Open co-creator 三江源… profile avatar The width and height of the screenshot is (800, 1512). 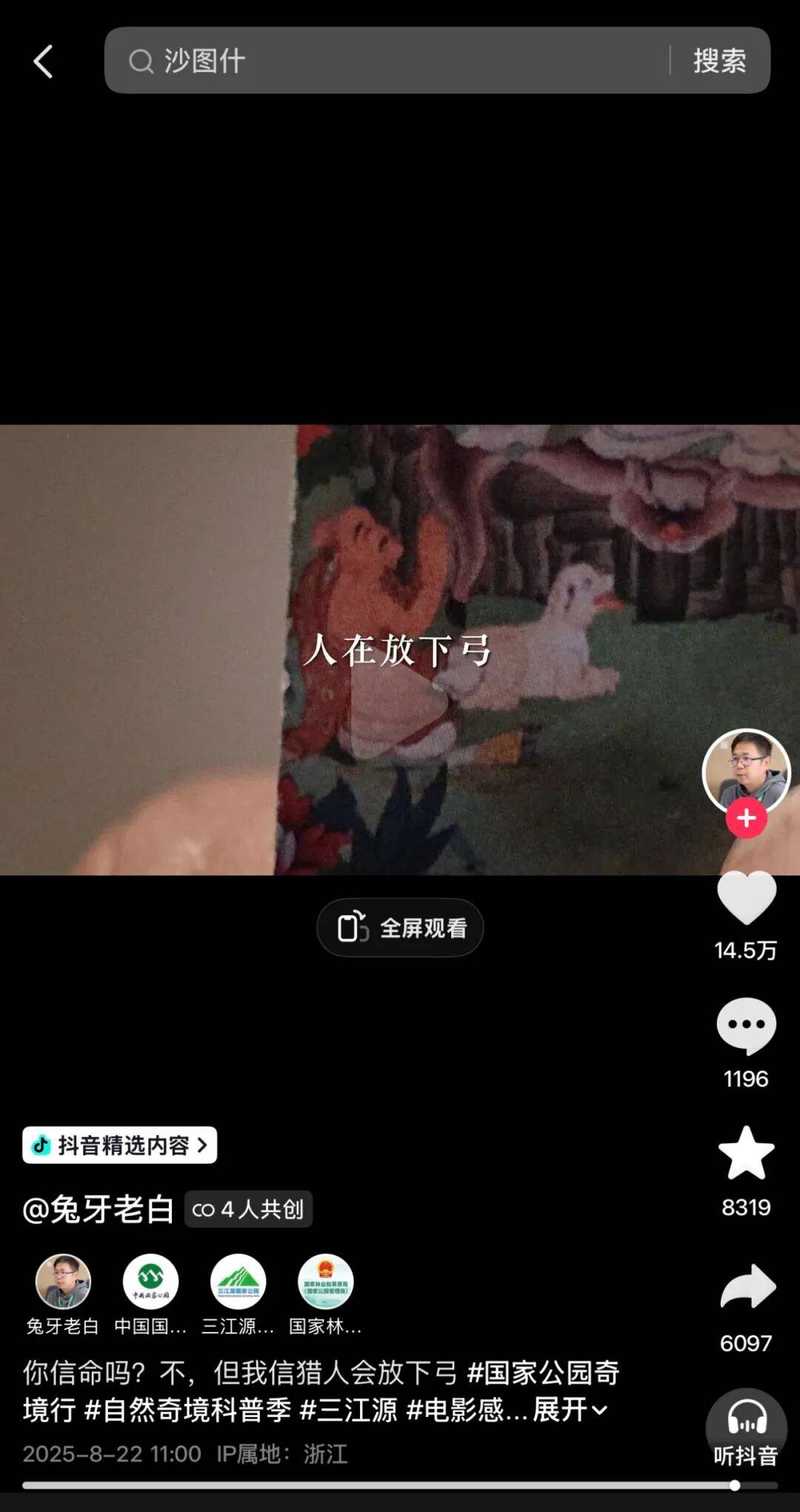tap(238, 1282)
